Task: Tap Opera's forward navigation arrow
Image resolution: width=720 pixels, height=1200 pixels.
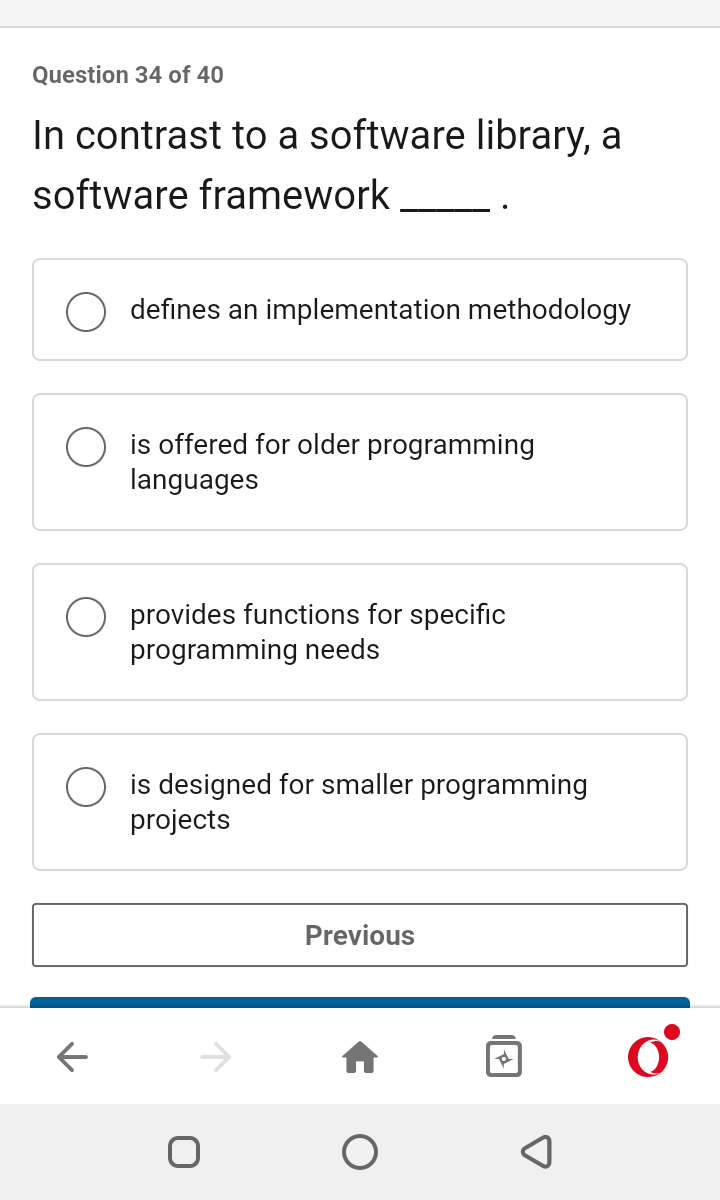Action: [215, 1056]
